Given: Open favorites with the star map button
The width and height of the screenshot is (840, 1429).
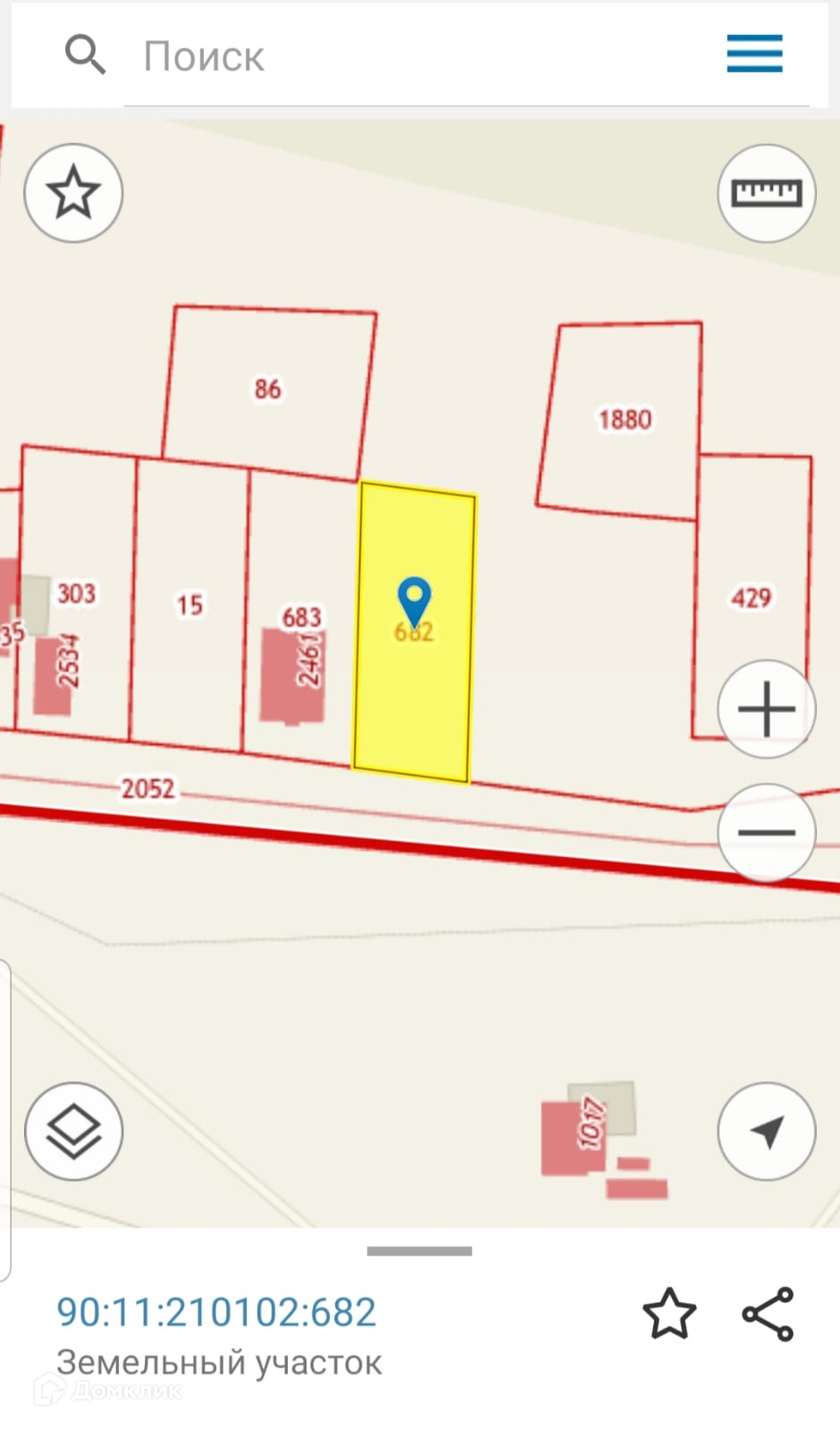Looking at the screenshot, I should [73, 193].
